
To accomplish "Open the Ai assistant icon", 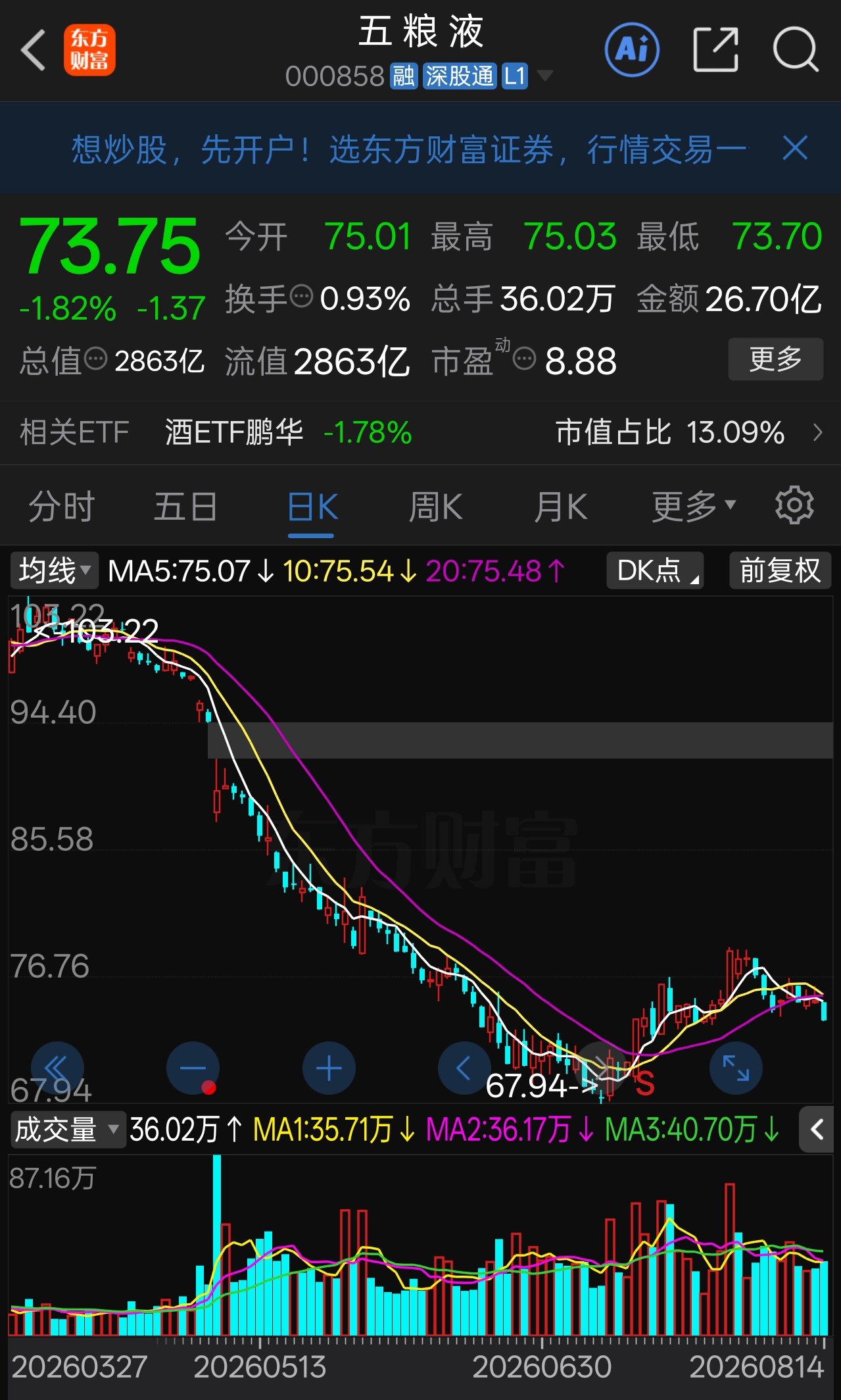I will (x=632, y=50).
